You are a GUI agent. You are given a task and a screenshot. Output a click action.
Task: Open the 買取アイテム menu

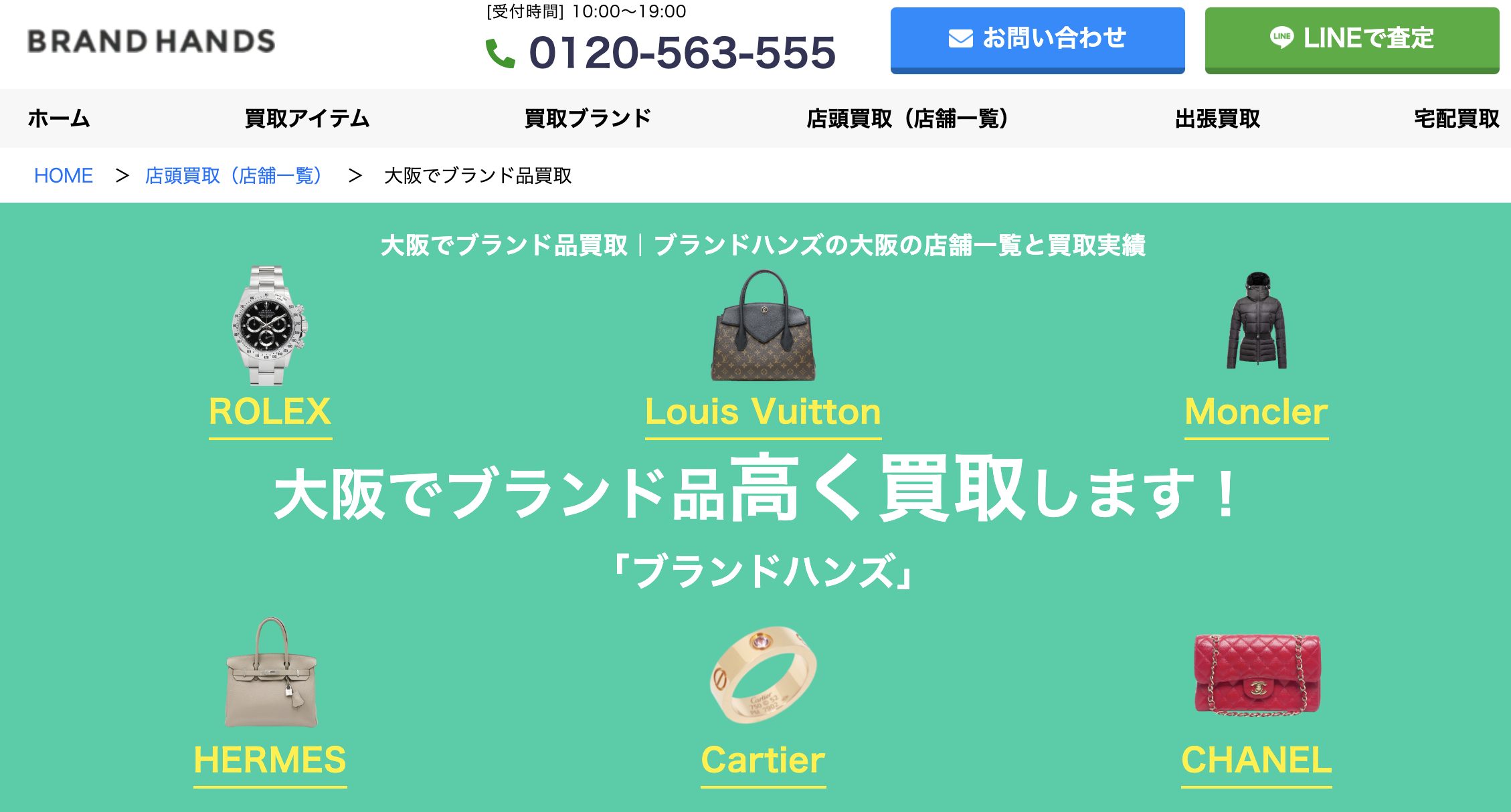(307, 118)
